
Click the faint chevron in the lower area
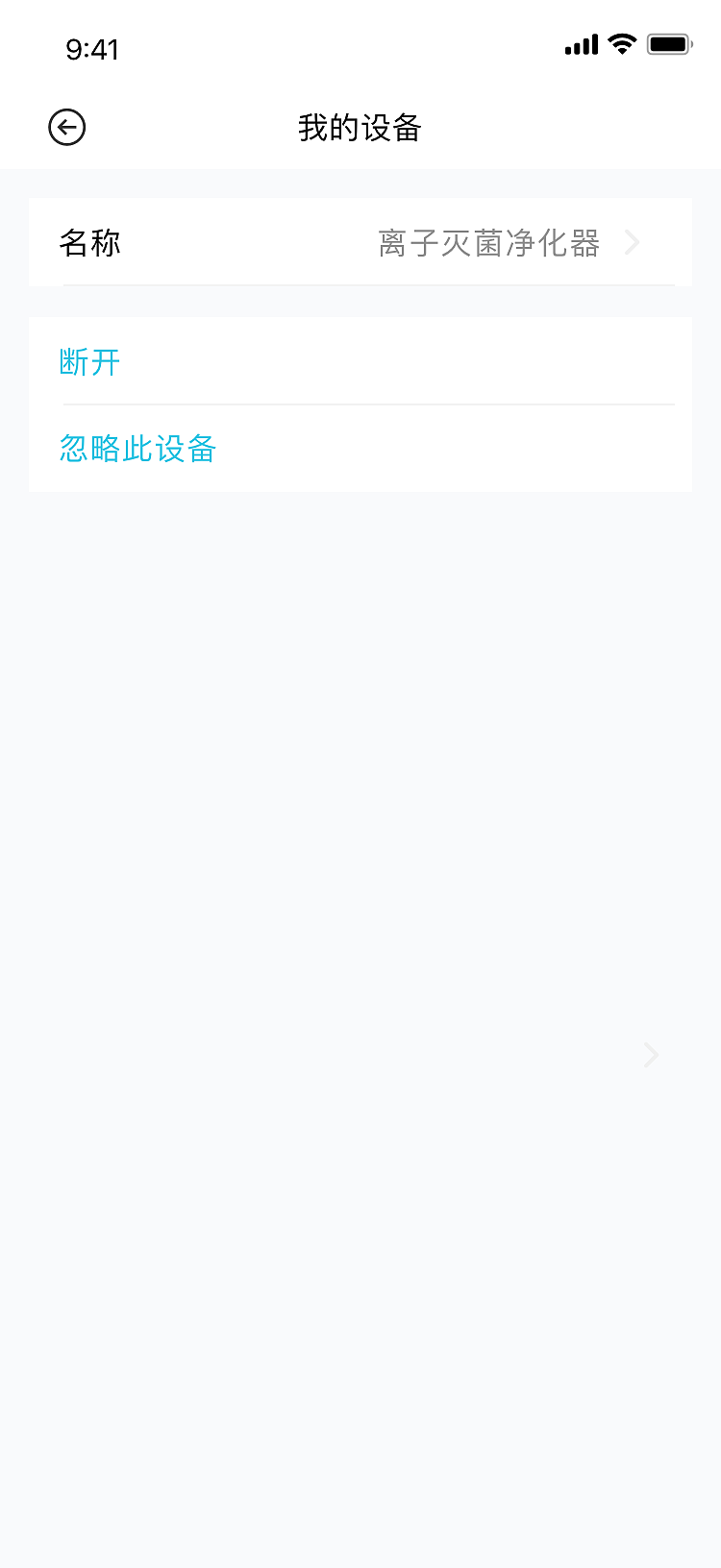(x=650, y=1055)
